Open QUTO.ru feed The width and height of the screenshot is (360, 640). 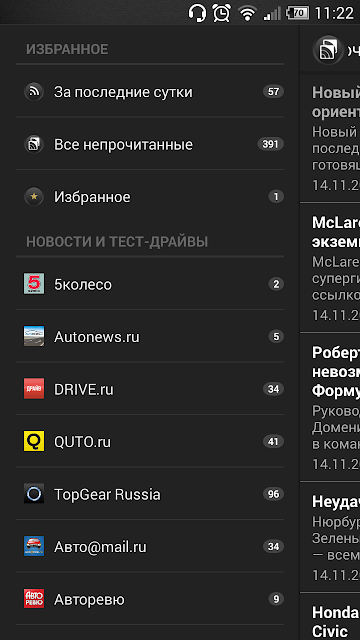pos(150,442)
